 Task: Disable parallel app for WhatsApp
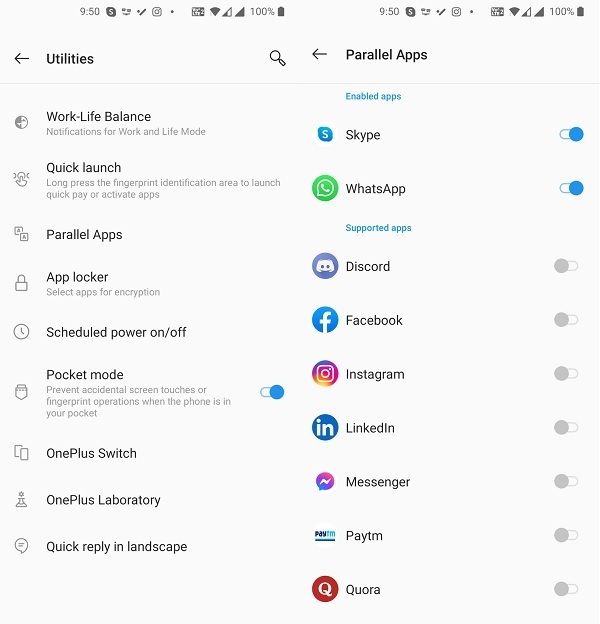571,188
